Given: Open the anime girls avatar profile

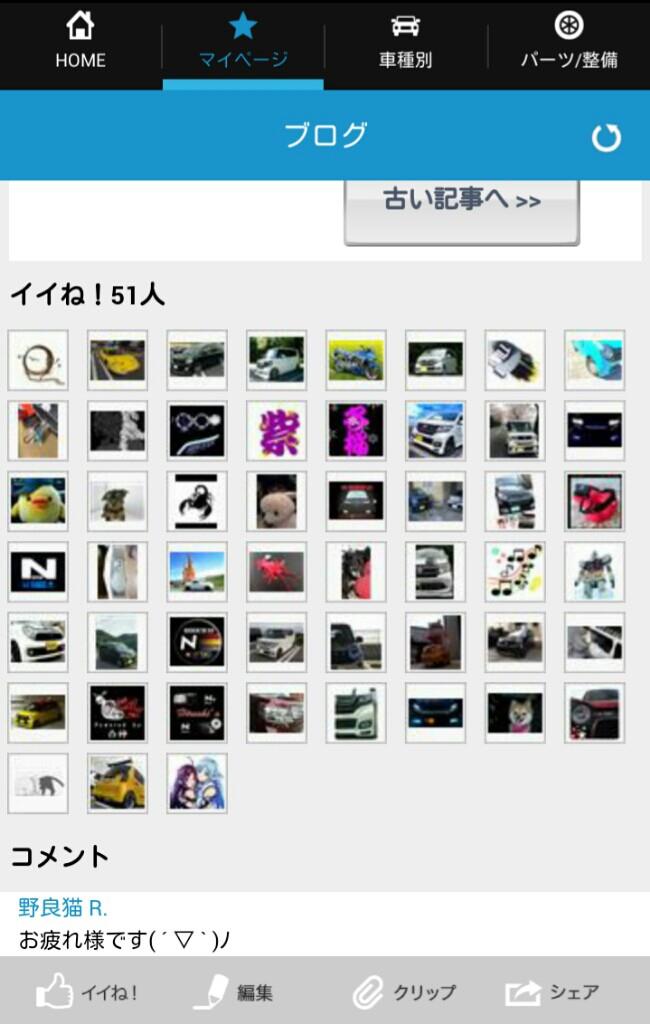Looking at the screenshot, I should 197,783.
